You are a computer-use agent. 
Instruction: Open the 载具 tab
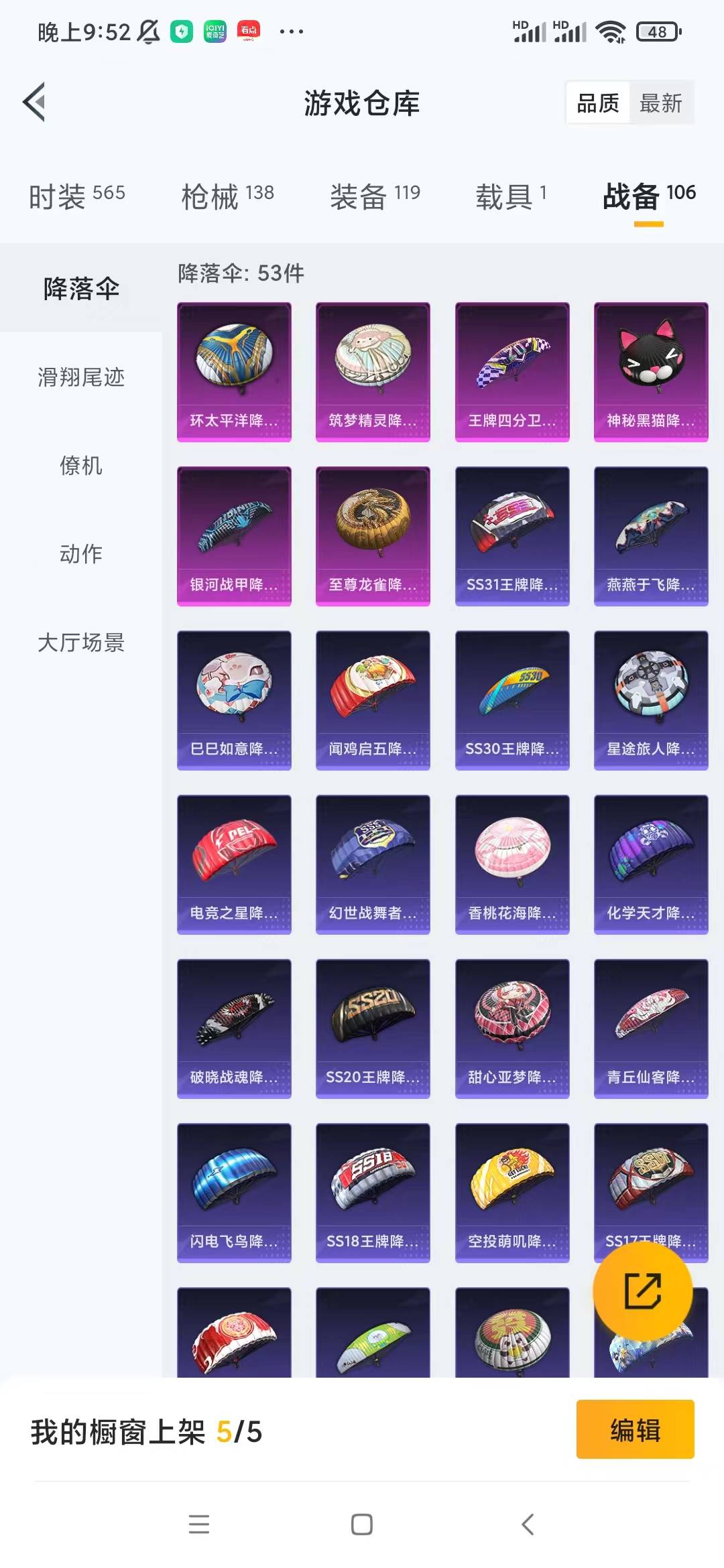coord(511,196)
